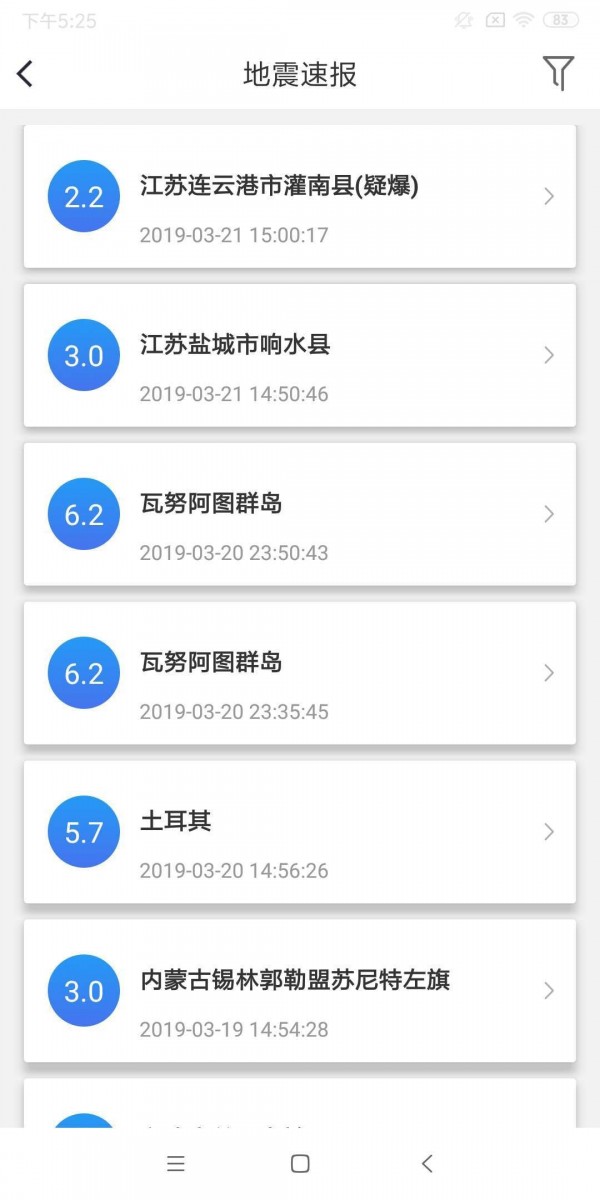Tap the system home button

[300, 1163]
